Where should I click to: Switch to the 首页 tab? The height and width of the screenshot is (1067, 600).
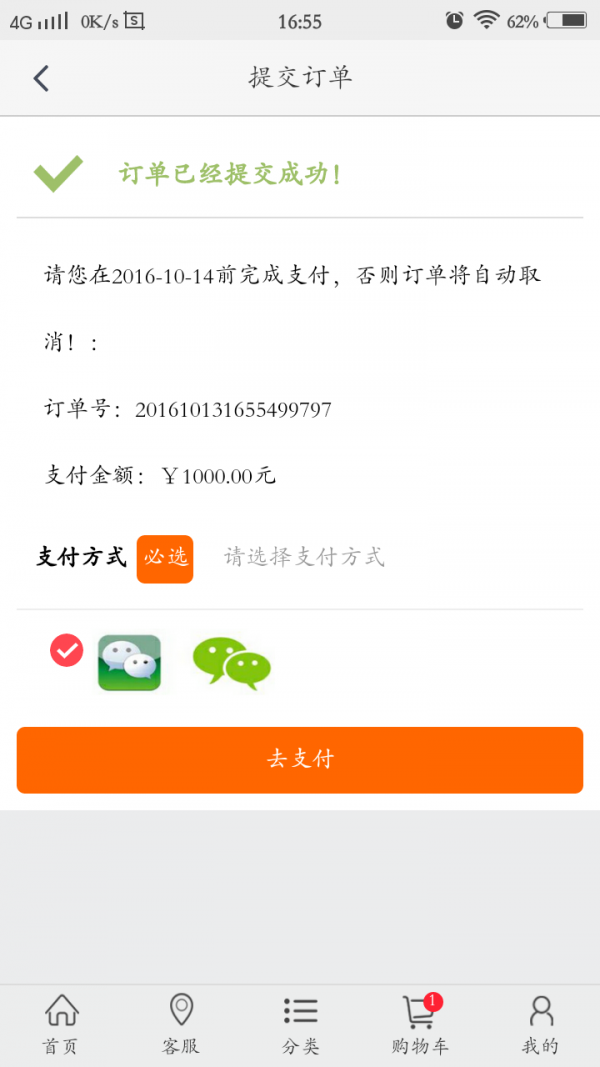tap(60, 1024)
